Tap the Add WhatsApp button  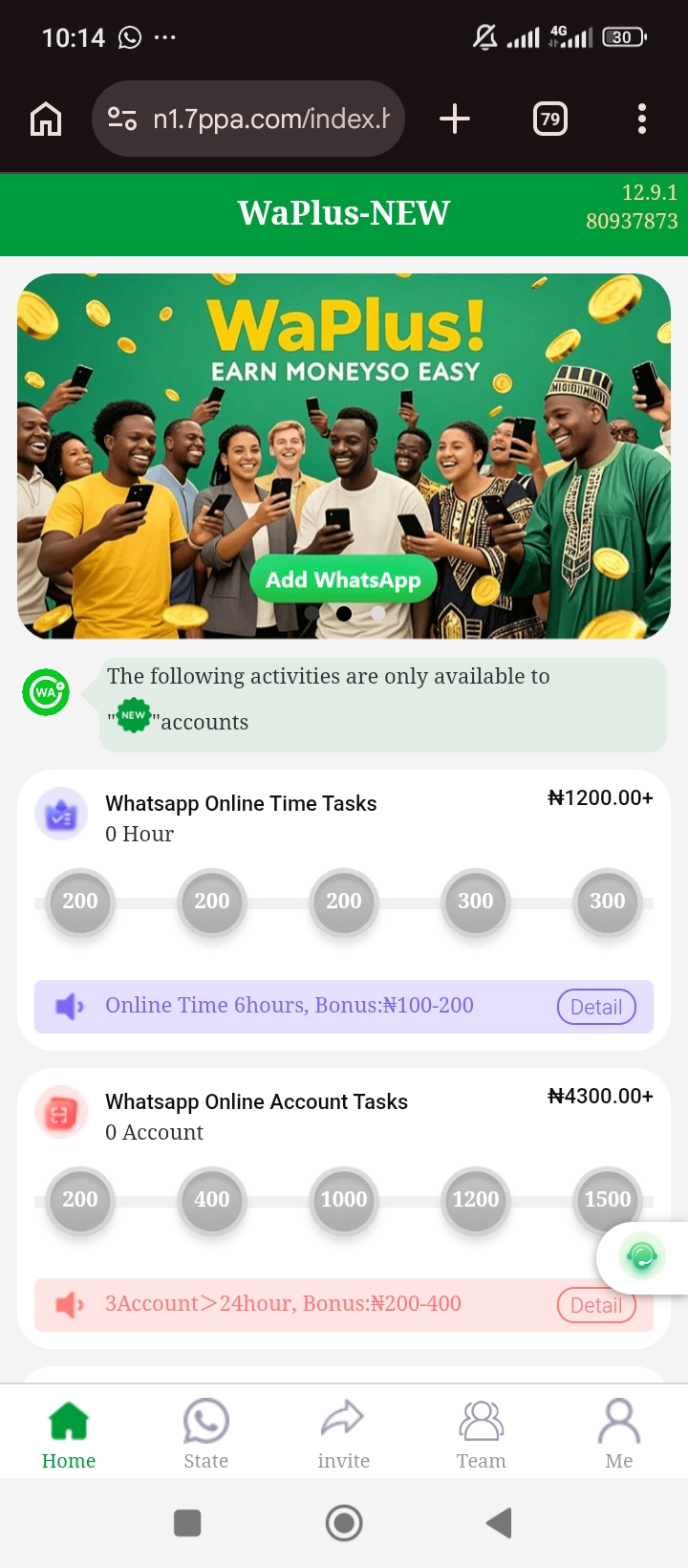(343, 579)
